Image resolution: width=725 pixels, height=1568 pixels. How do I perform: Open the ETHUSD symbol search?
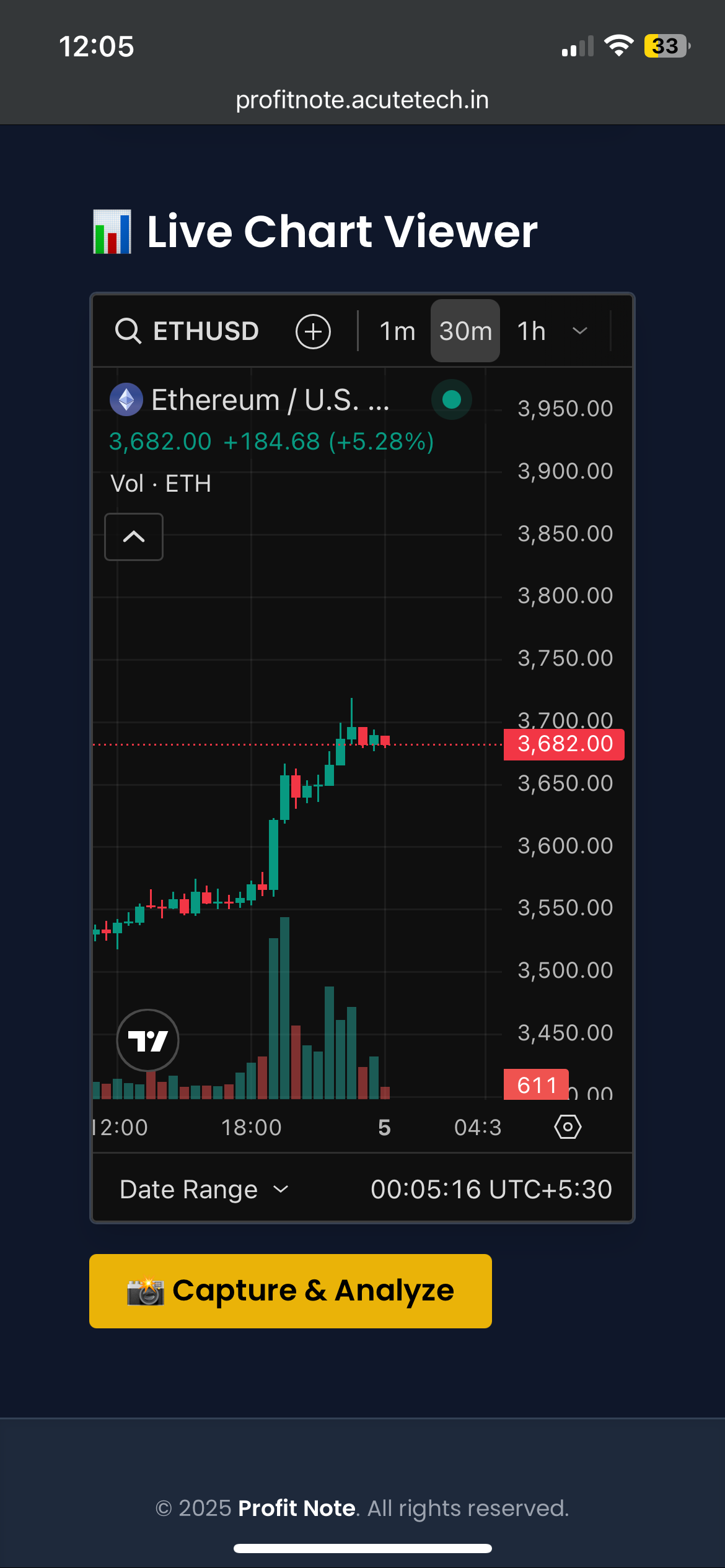coord(188,331)
